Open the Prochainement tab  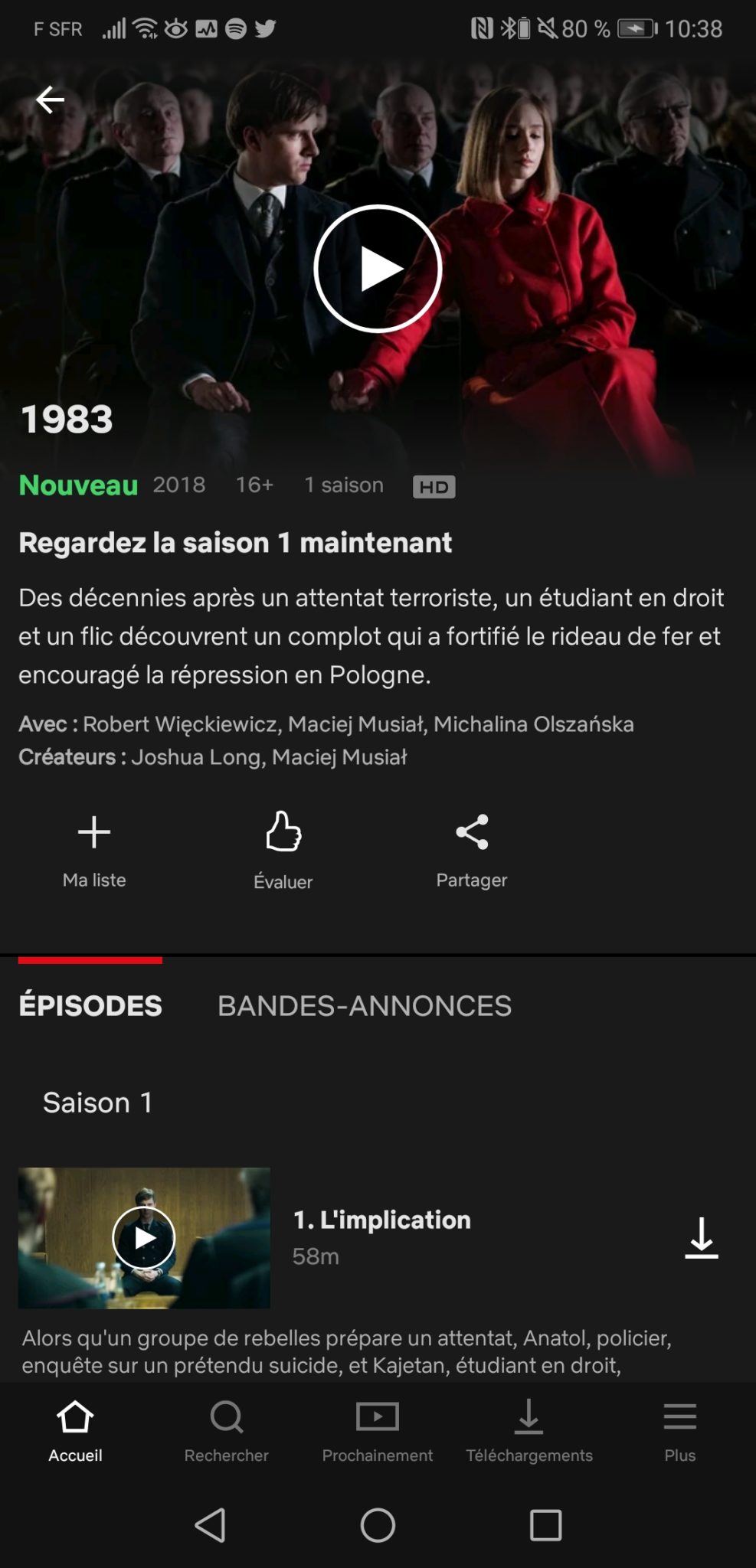click(378, 1430)
